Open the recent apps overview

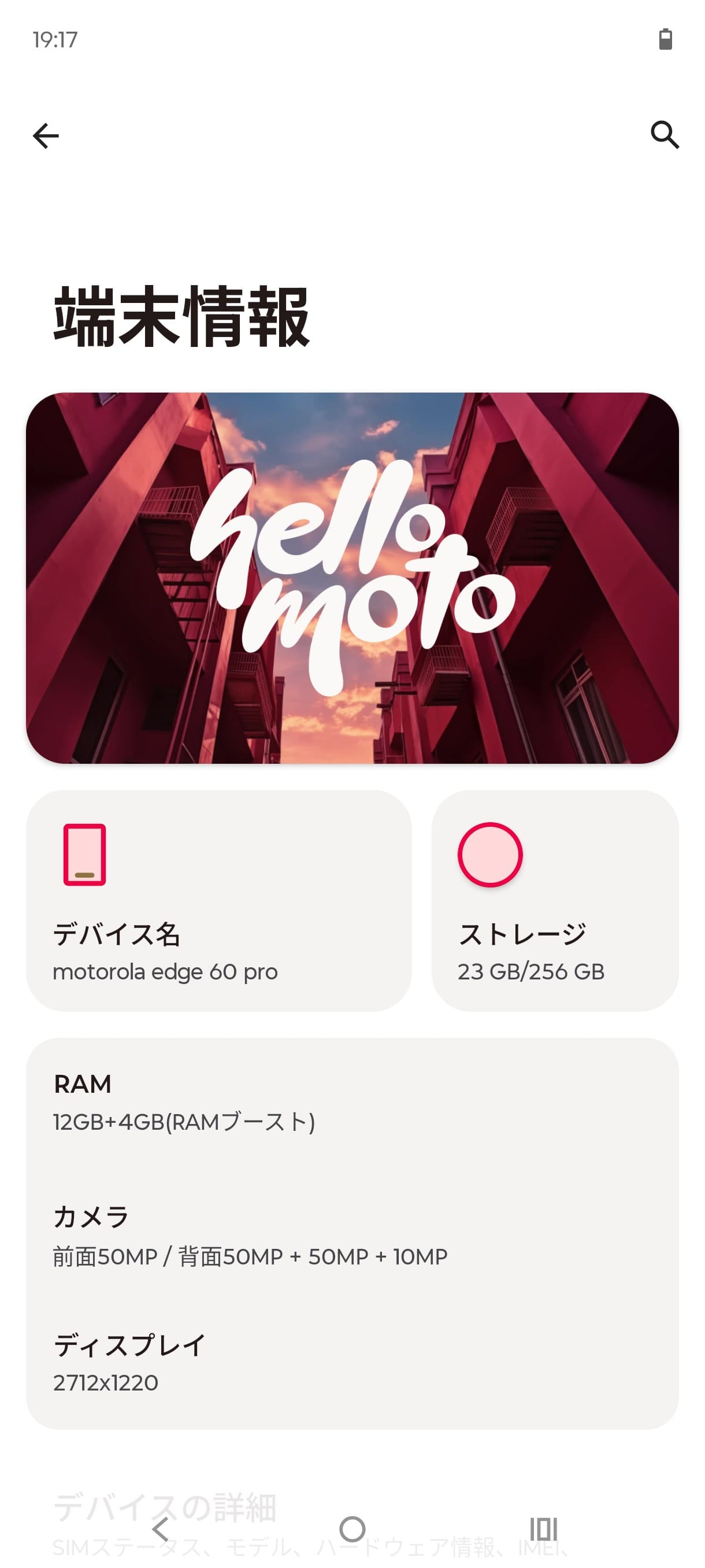pos(543,1529)
